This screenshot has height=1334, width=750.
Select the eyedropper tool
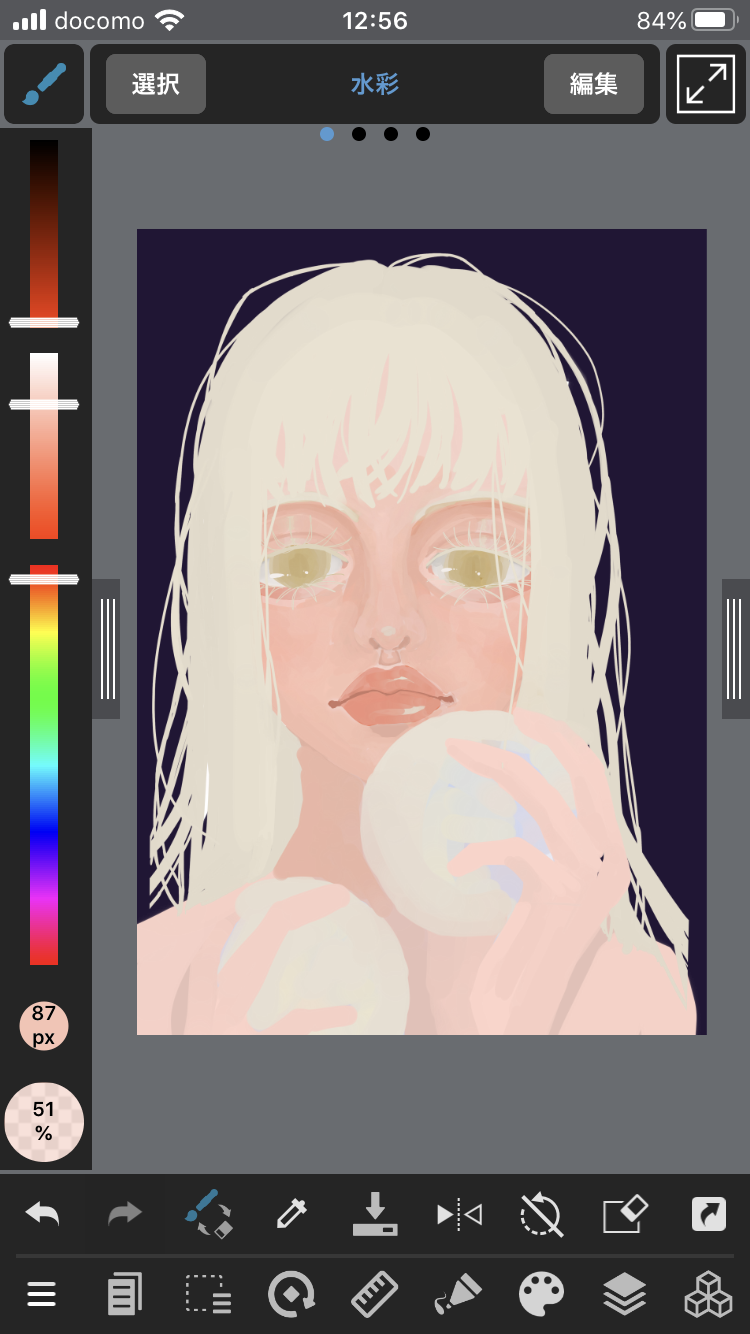(x=292, y=1215)
